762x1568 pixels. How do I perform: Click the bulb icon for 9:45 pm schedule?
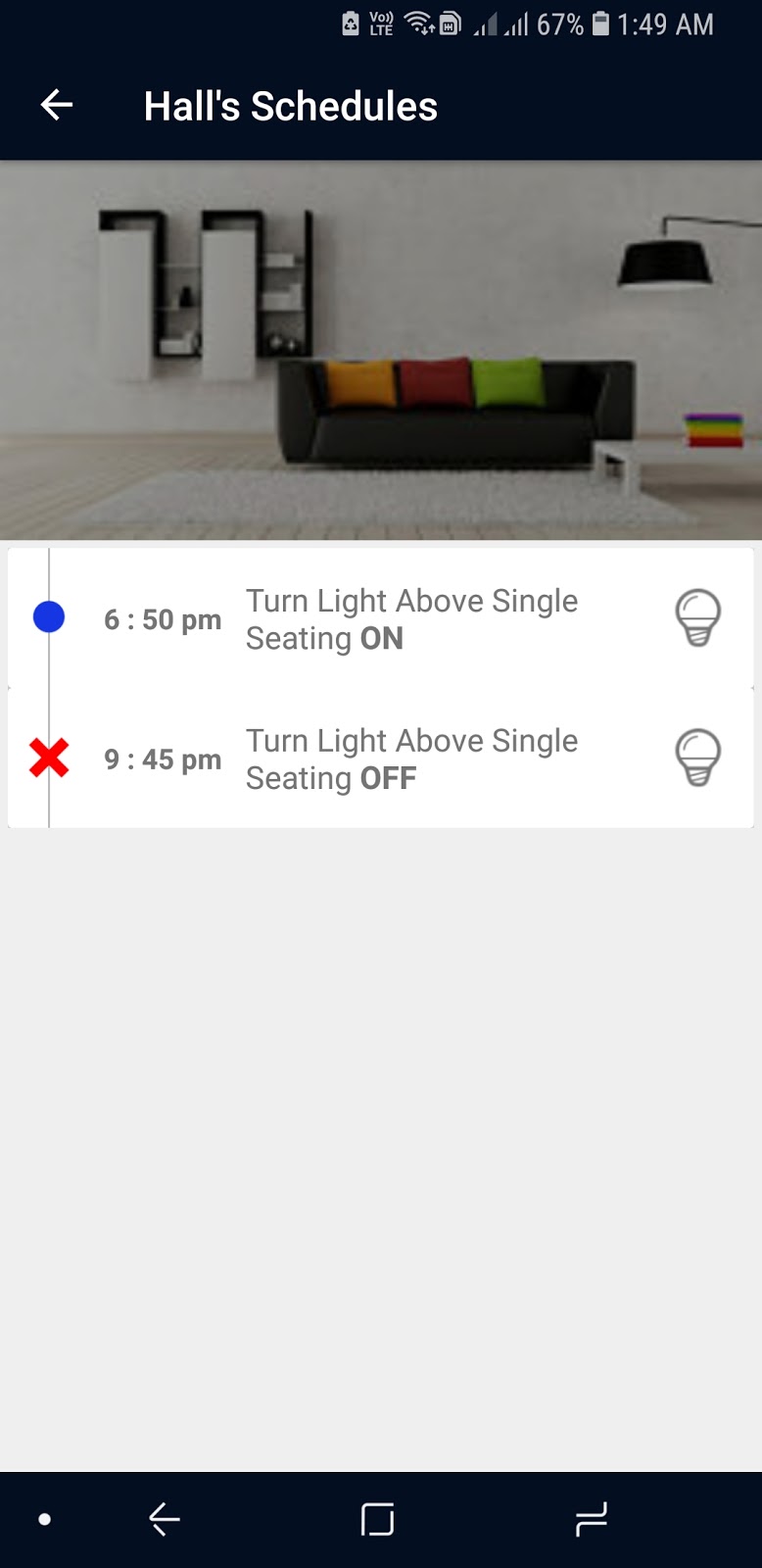[697, 758]
